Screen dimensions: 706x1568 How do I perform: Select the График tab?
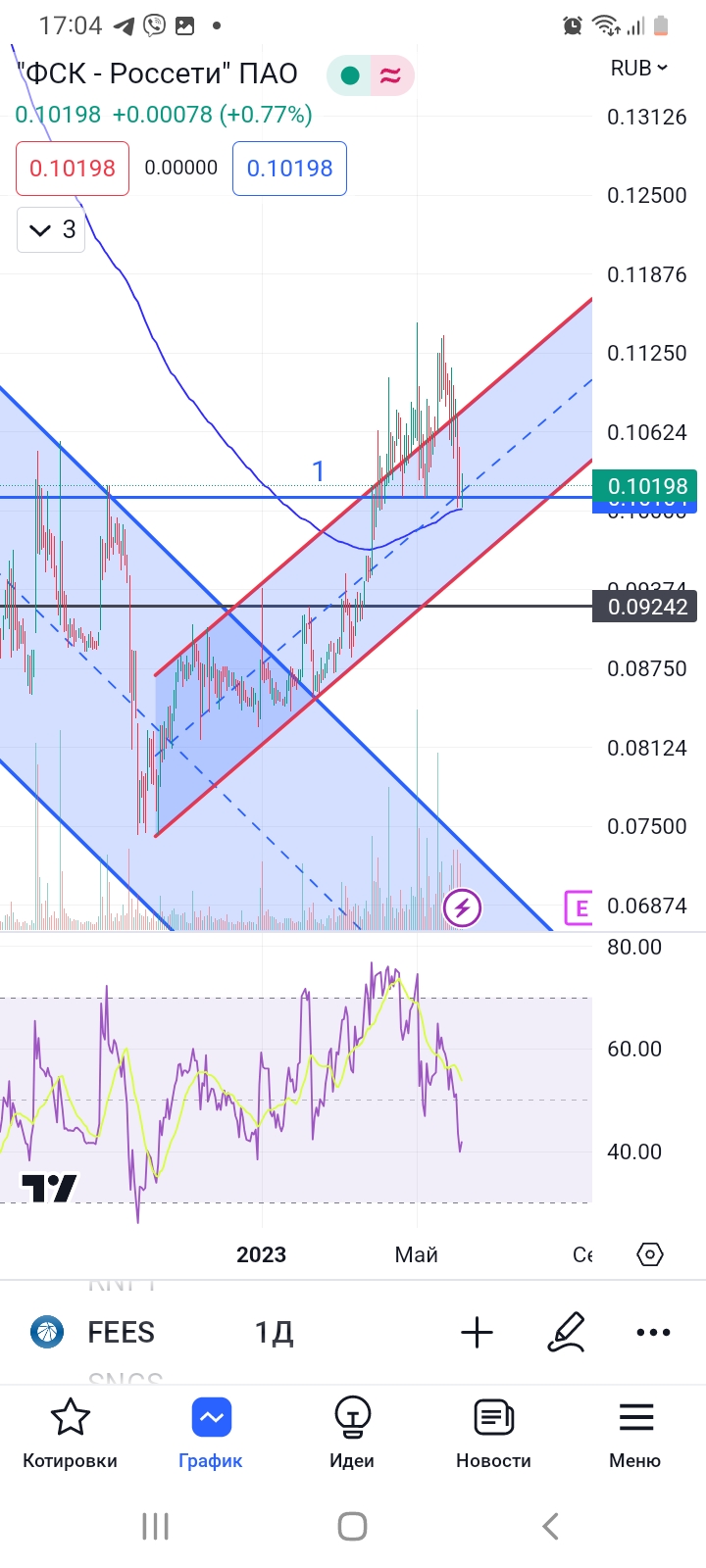(x=211, y=1434)
